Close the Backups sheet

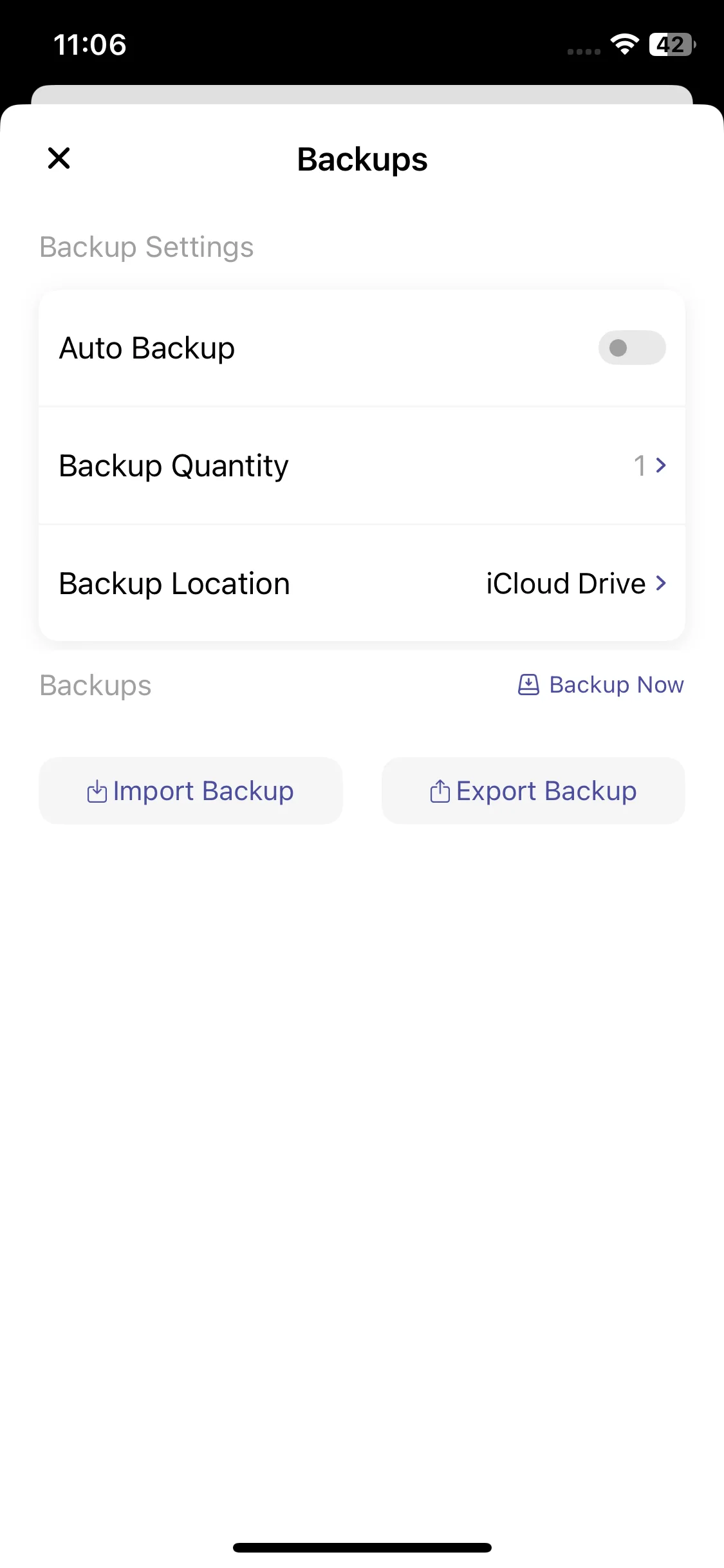pyautogui.click(x=59, y=158)
